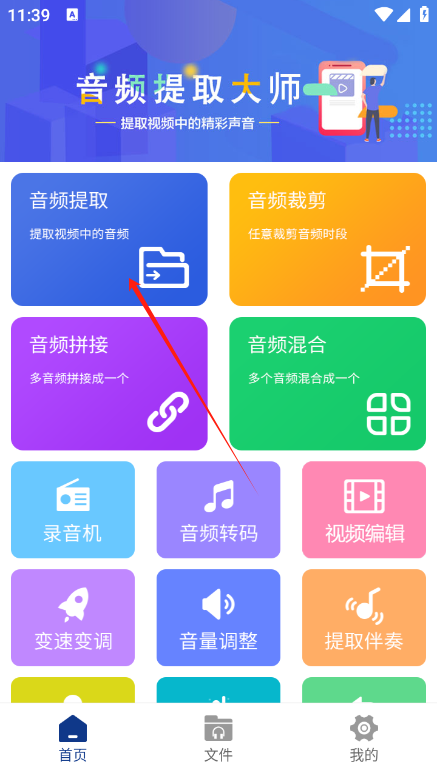Screen dimensions: 437x776
Task: Open the 视频编辑 tool
Action: click(364, 510)
